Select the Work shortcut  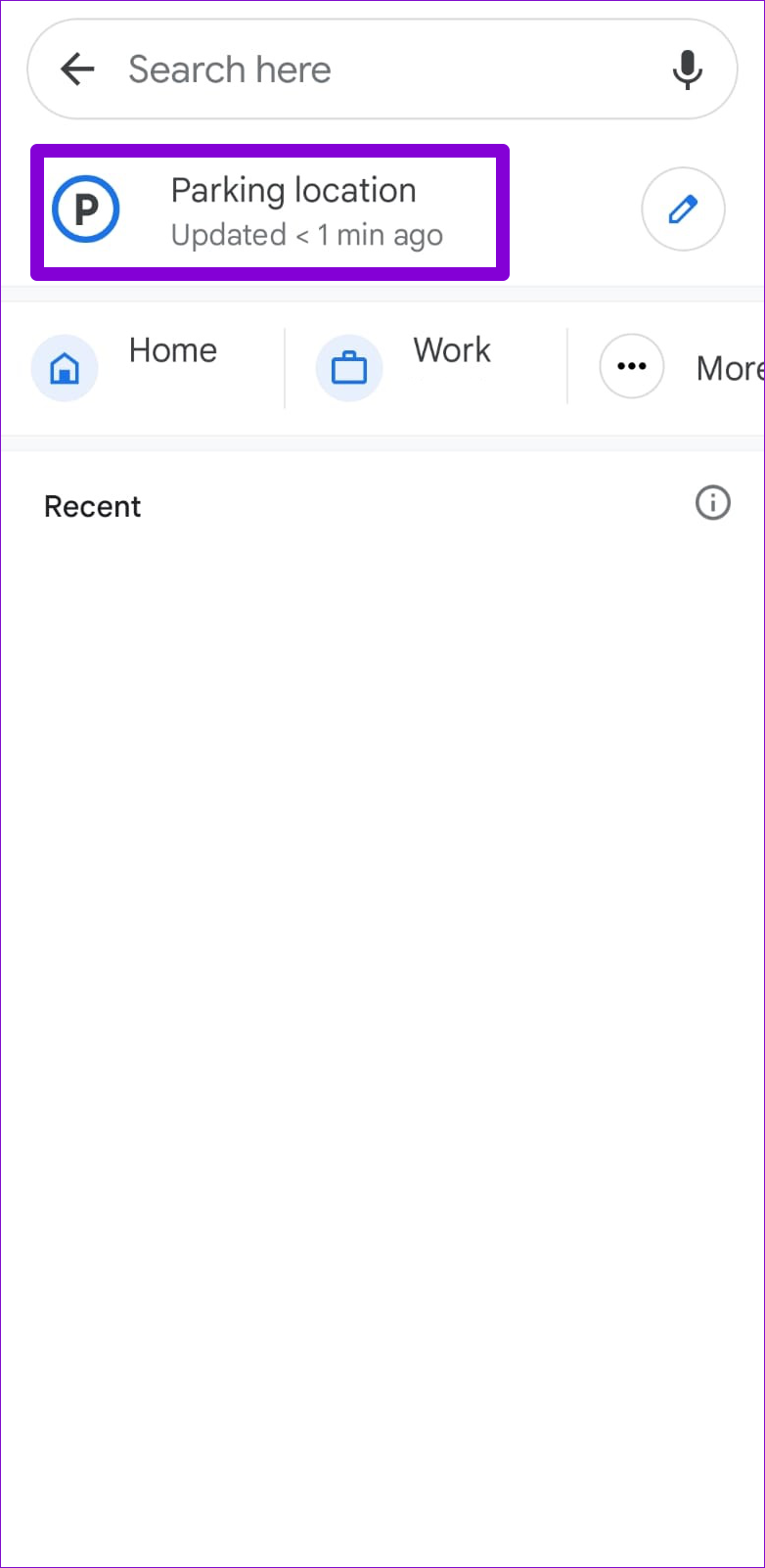pyautogui.click(x=426, y=368)
